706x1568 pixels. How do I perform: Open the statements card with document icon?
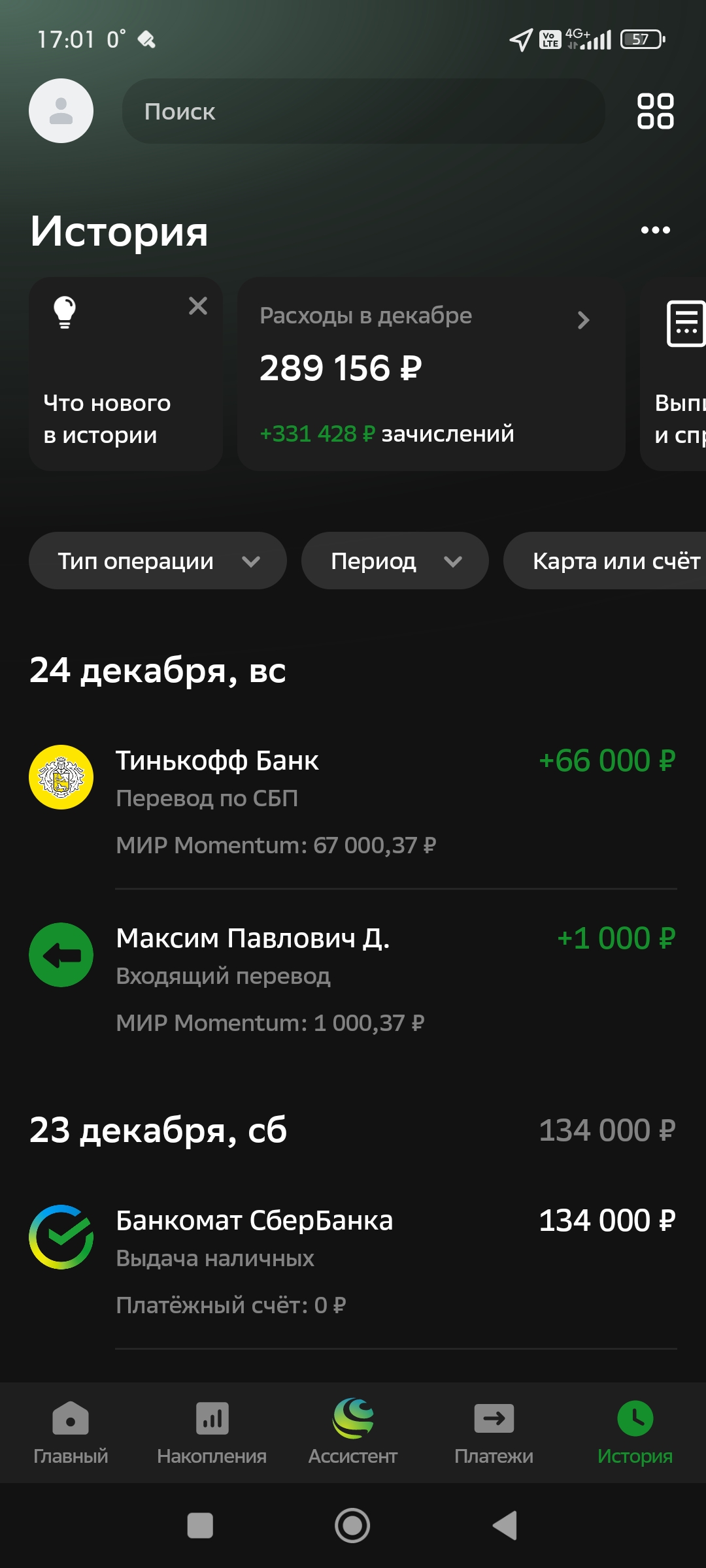click(x=677, y=374)
